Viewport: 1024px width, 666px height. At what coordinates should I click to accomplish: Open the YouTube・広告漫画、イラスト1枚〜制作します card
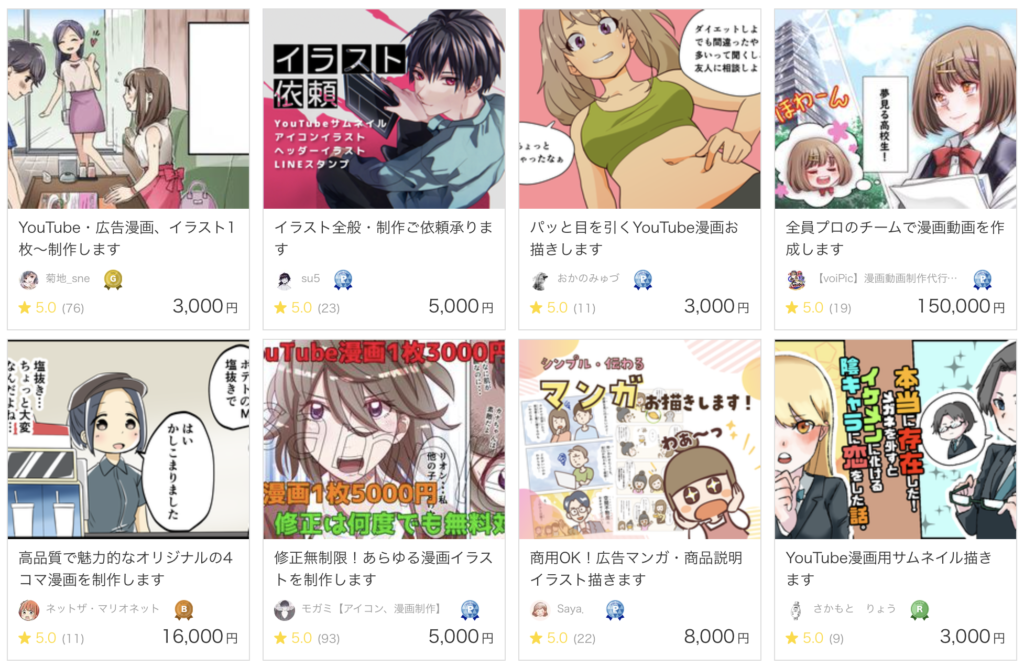pos(127,238)
